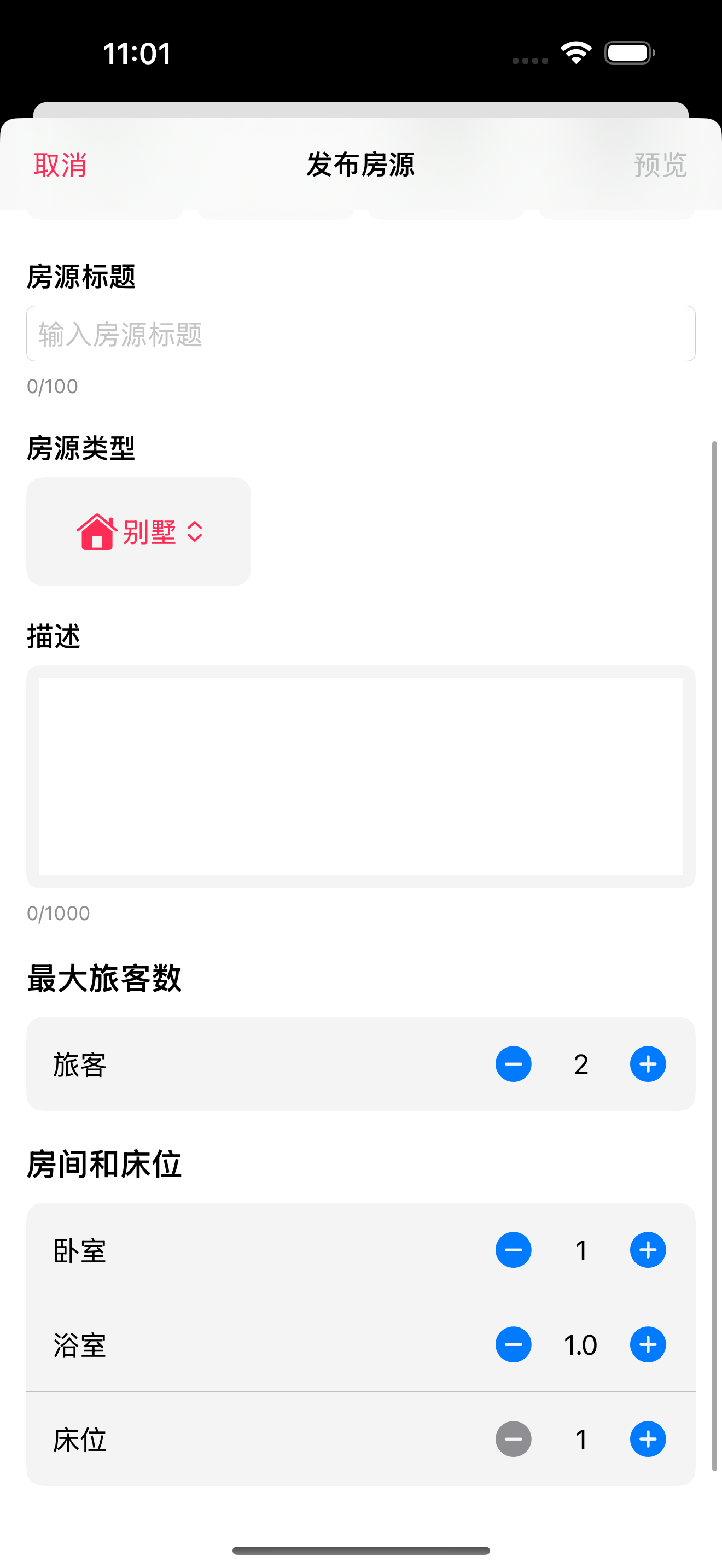Tap 取消 to cancel publishing
The image size is (722, 1568).
coord(60,165)
